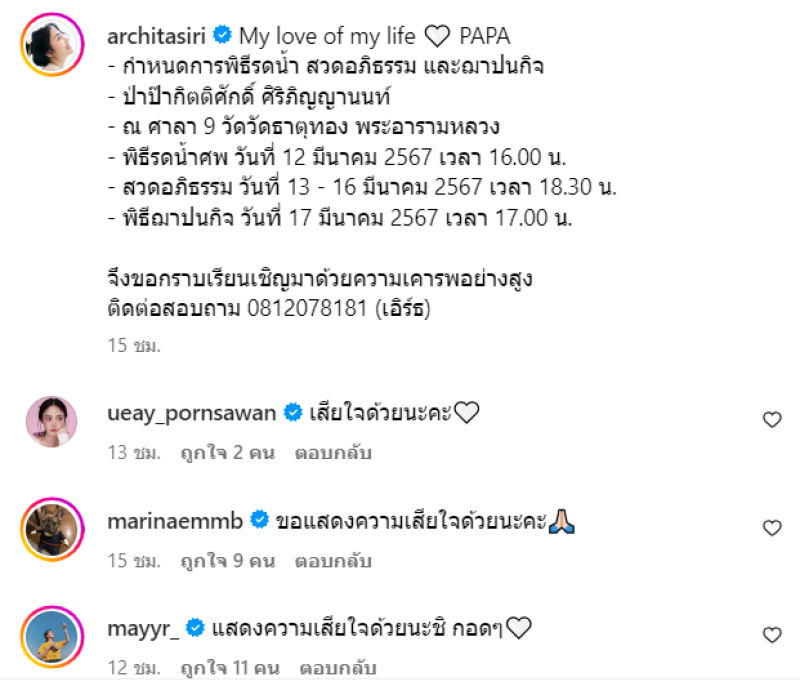Reply to marinaemmb's comment
Image resolution: width=800 pixels, height=686 pixels.
pyautogui.click(x=332, y=561)
